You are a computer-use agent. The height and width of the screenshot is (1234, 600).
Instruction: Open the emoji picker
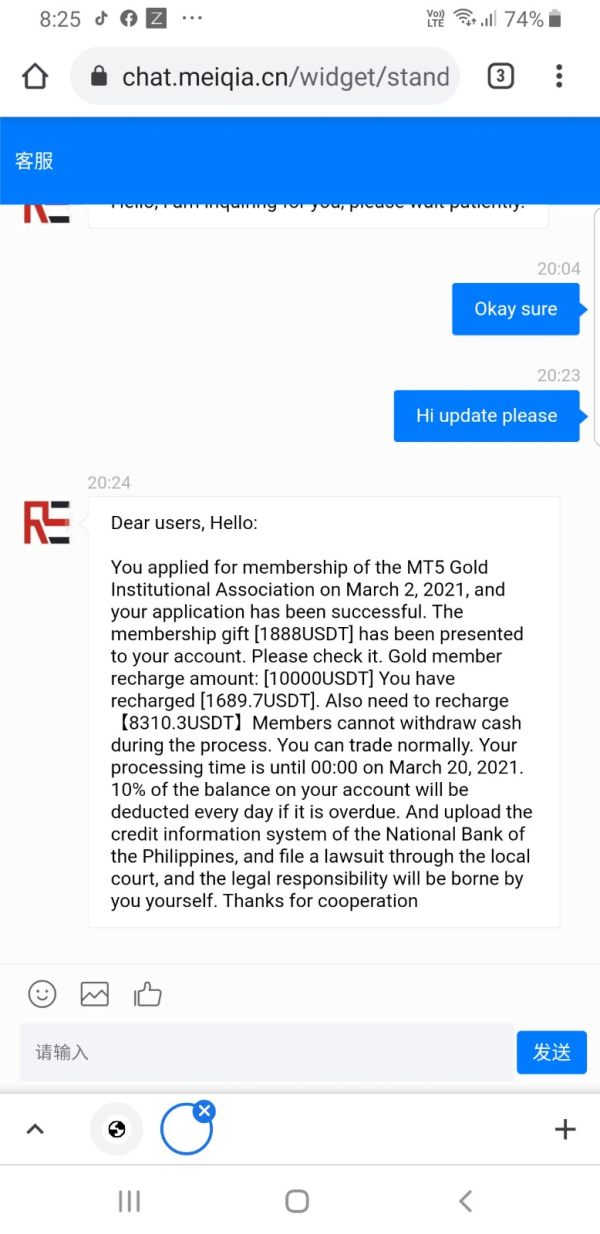point(42,993)
